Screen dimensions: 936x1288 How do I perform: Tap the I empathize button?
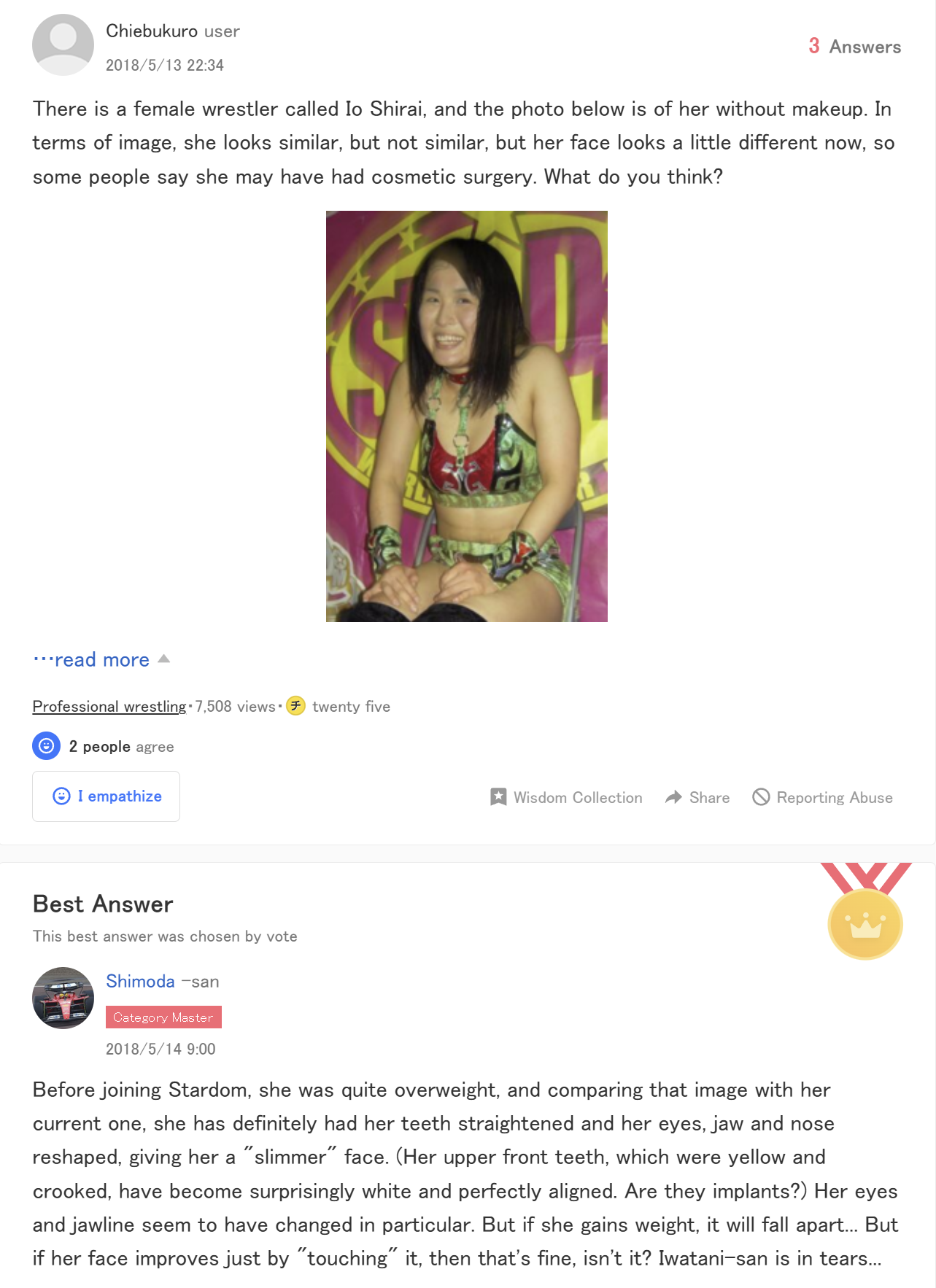click(107, 796)
